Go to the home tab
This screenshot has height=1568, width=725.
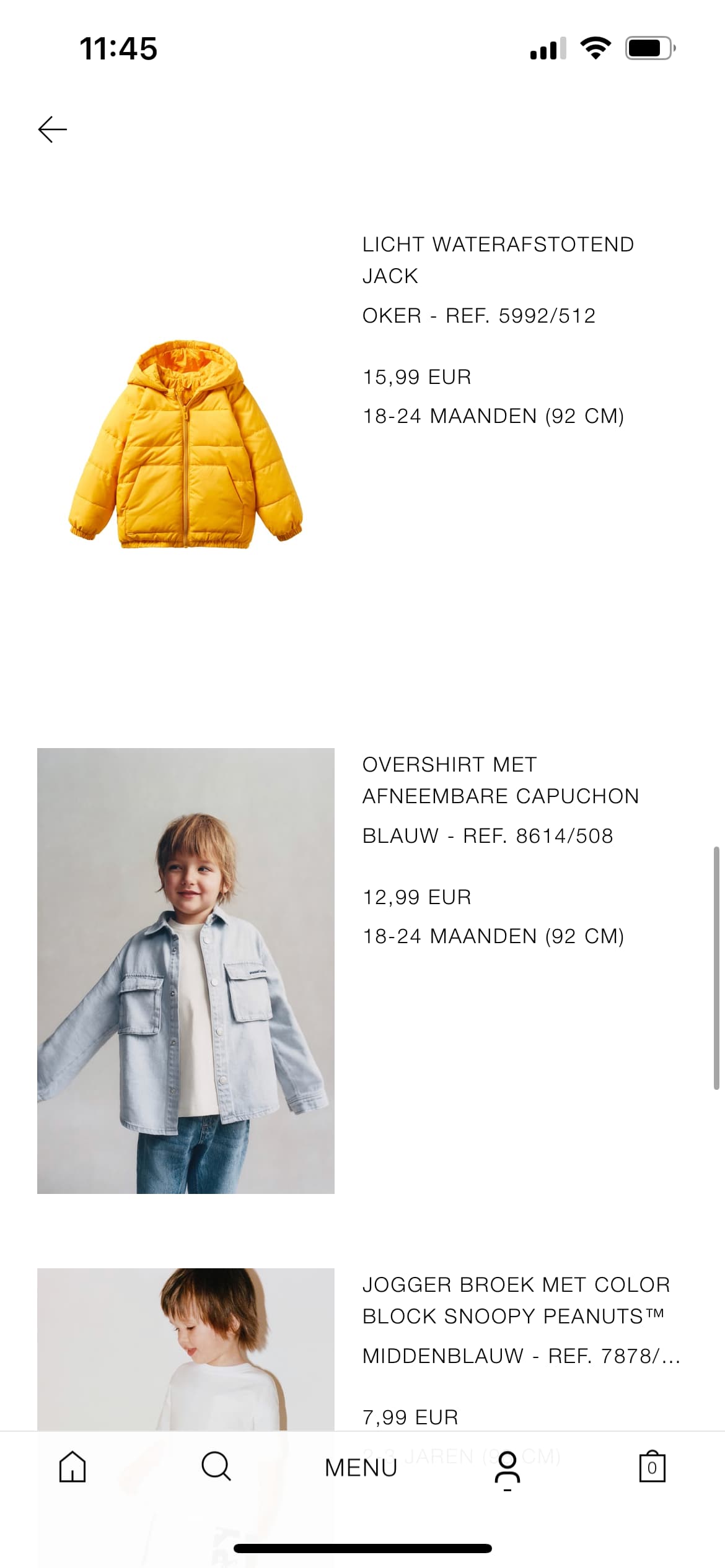(x=72, y=1467)
